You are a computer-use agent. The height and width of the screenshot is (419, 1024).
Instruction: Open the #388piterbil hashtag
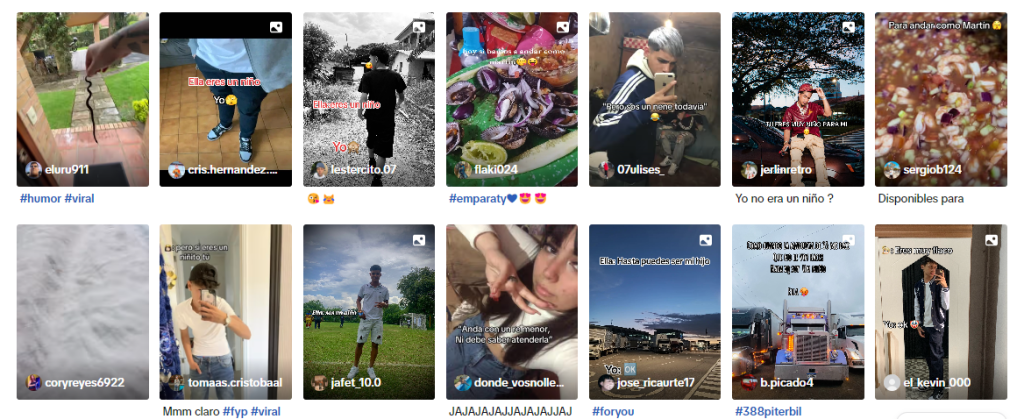point(767,411)
